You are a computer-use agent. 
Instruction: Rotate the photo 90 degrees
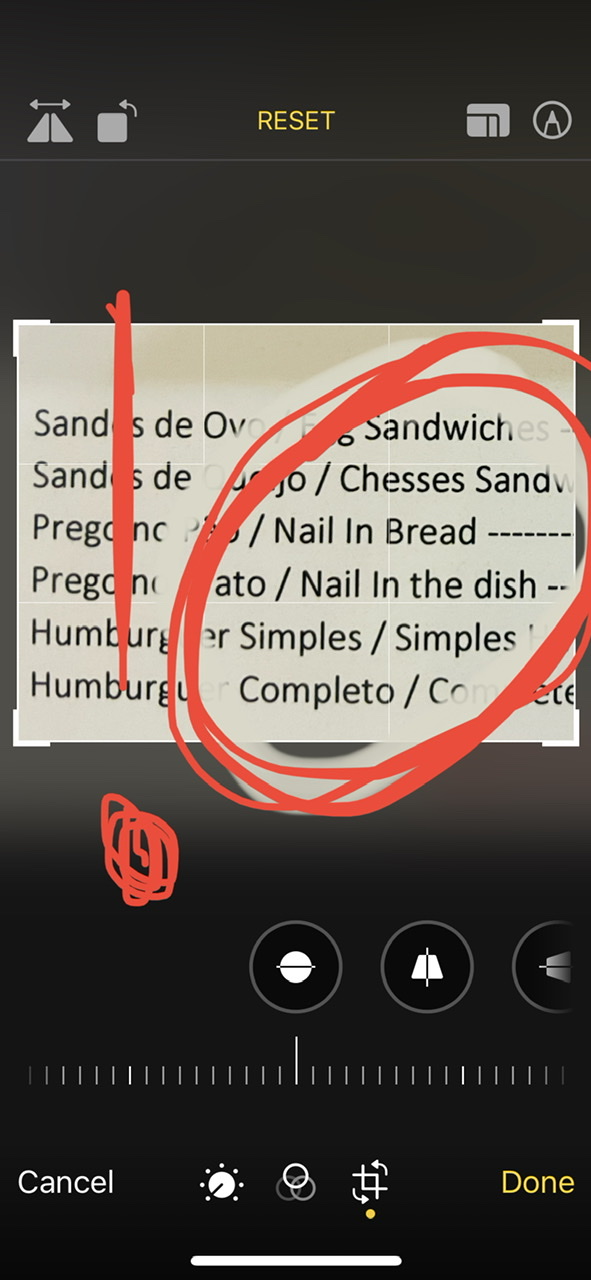pyautogui.click(x=116, y=122)
